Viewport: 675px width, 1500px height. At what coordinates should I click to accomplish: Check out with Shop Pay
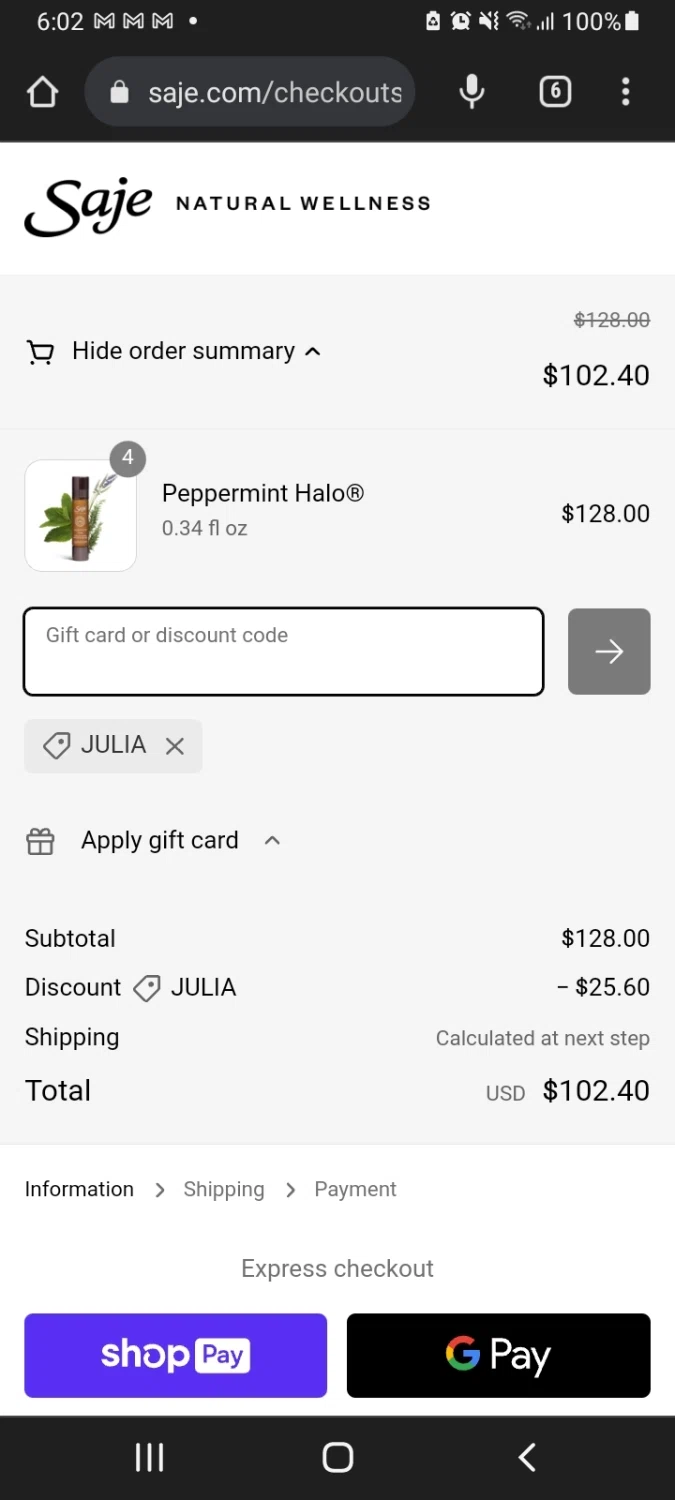176,1355
